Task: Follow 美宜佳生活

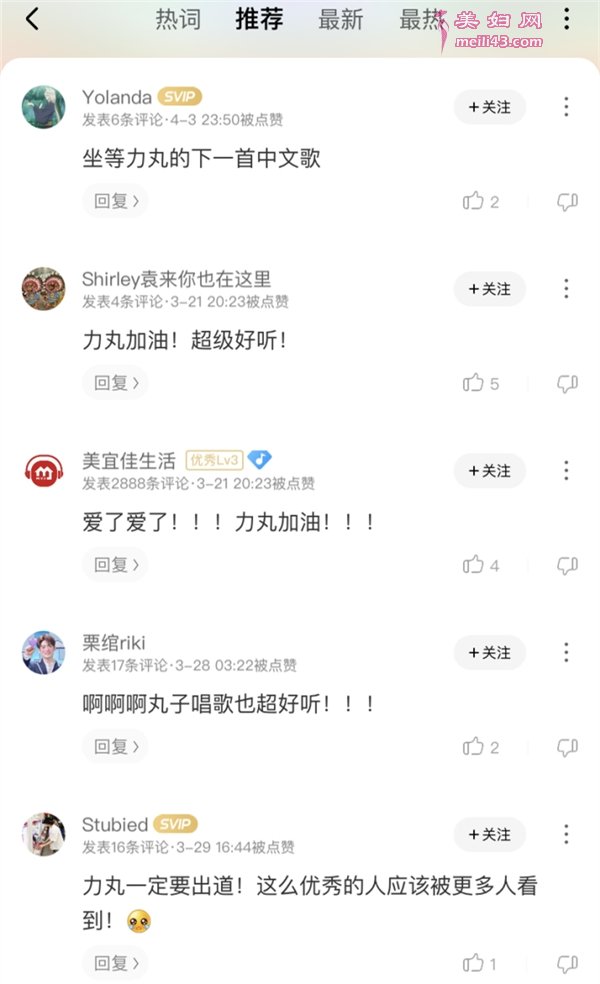Action: (x=490, y=471)
